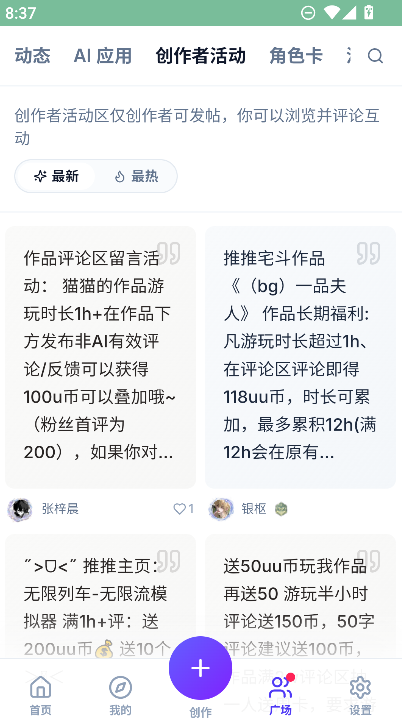Open the 送50uu币玩我作品 post card
The height and width of the screenshot is (719, 402).
(300, 596)
